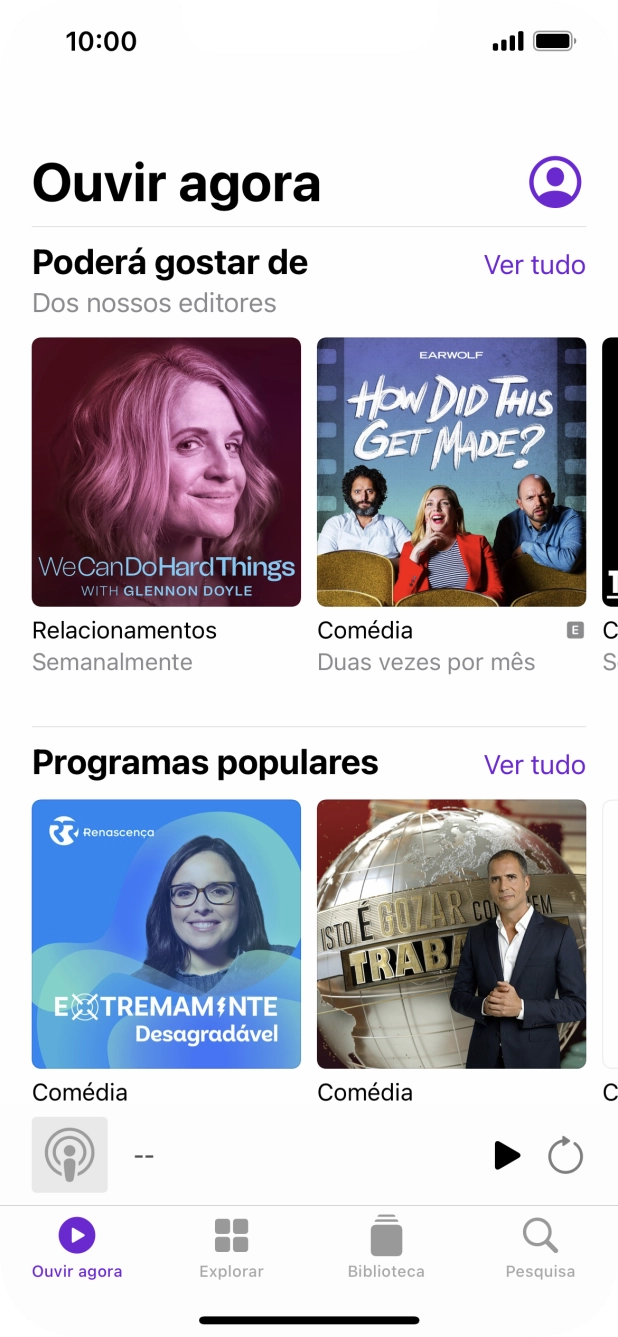View all Programas populares
618x1337 pixels.
coord(534,765)
